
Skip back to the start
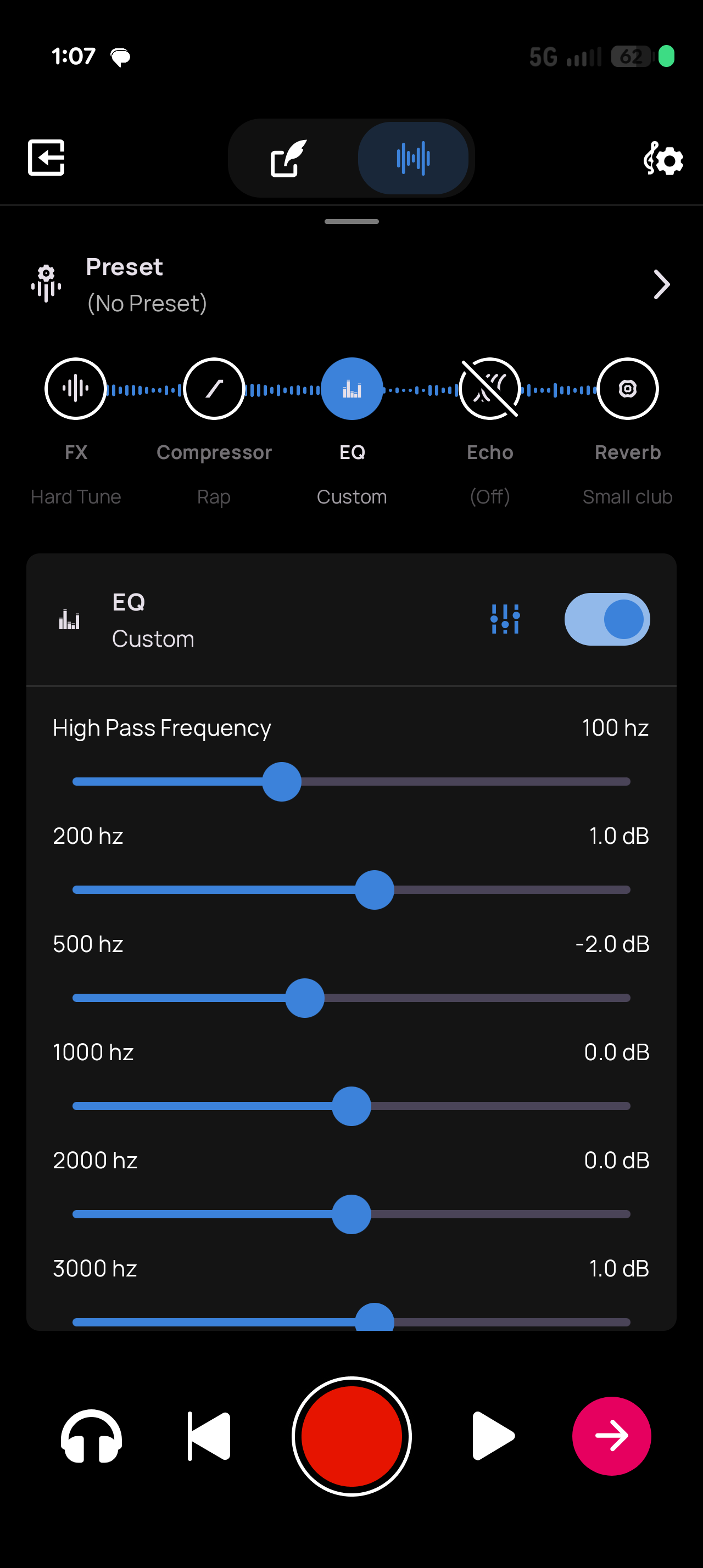(209, 1436)
